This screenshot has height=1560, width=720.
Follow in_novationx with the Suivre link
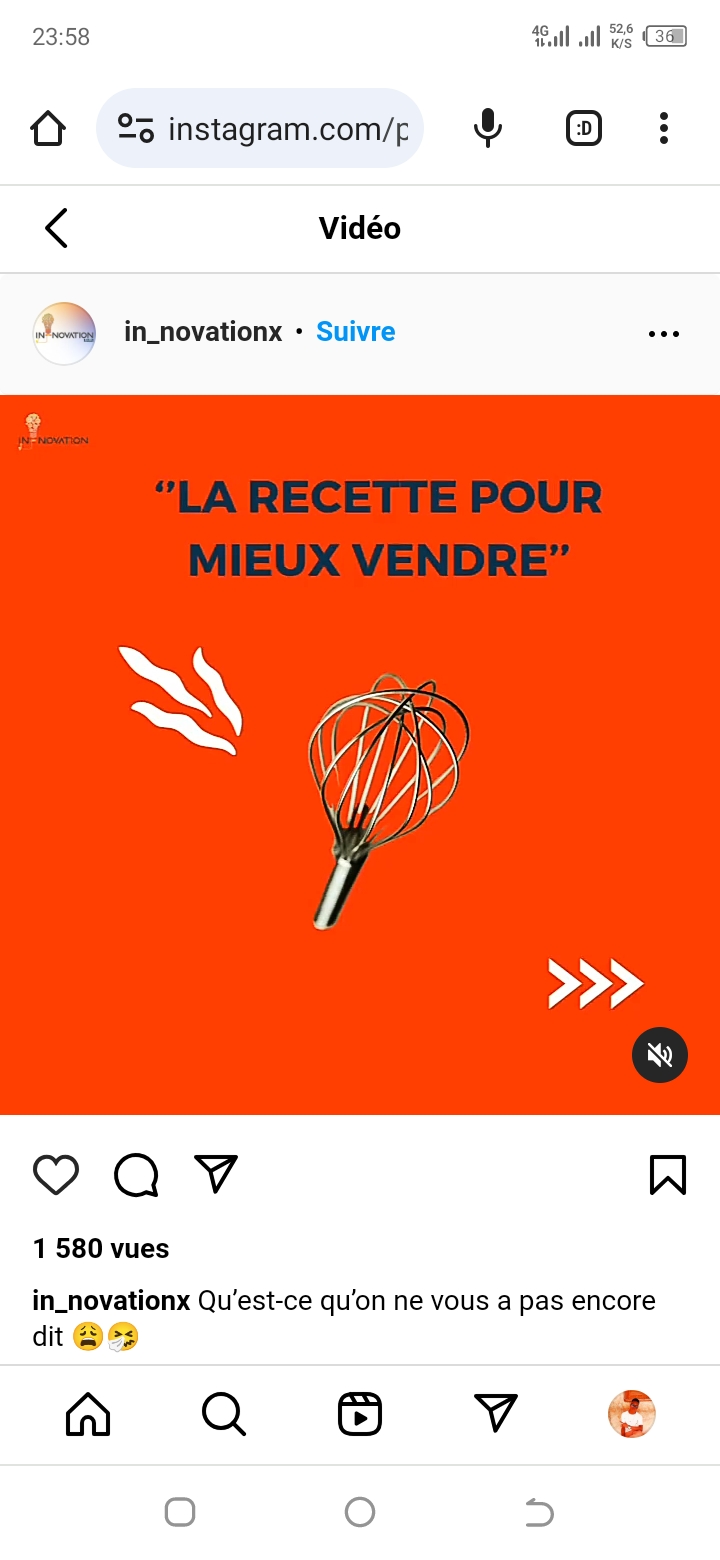[x=356, y=332]
